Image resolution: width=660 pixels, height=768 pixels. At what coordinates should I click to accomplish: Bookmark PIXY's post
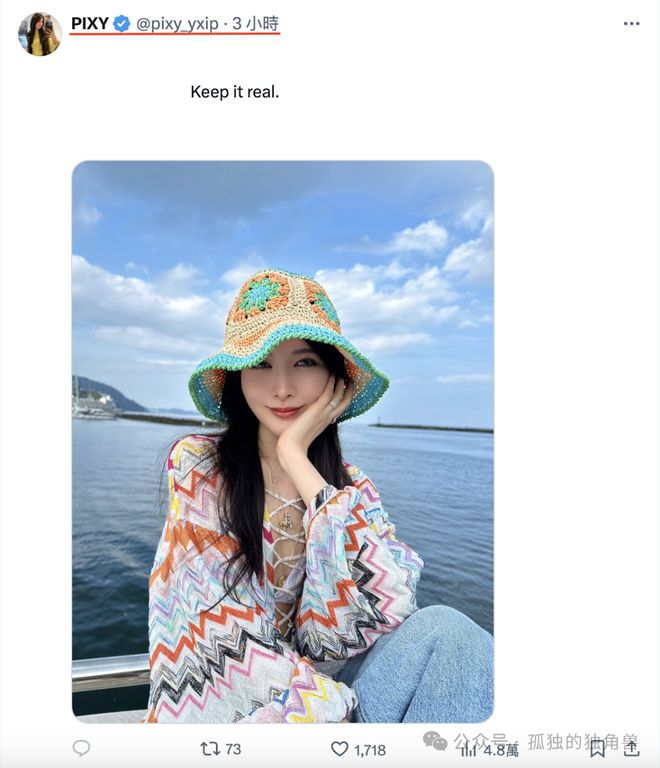[597, 748]
